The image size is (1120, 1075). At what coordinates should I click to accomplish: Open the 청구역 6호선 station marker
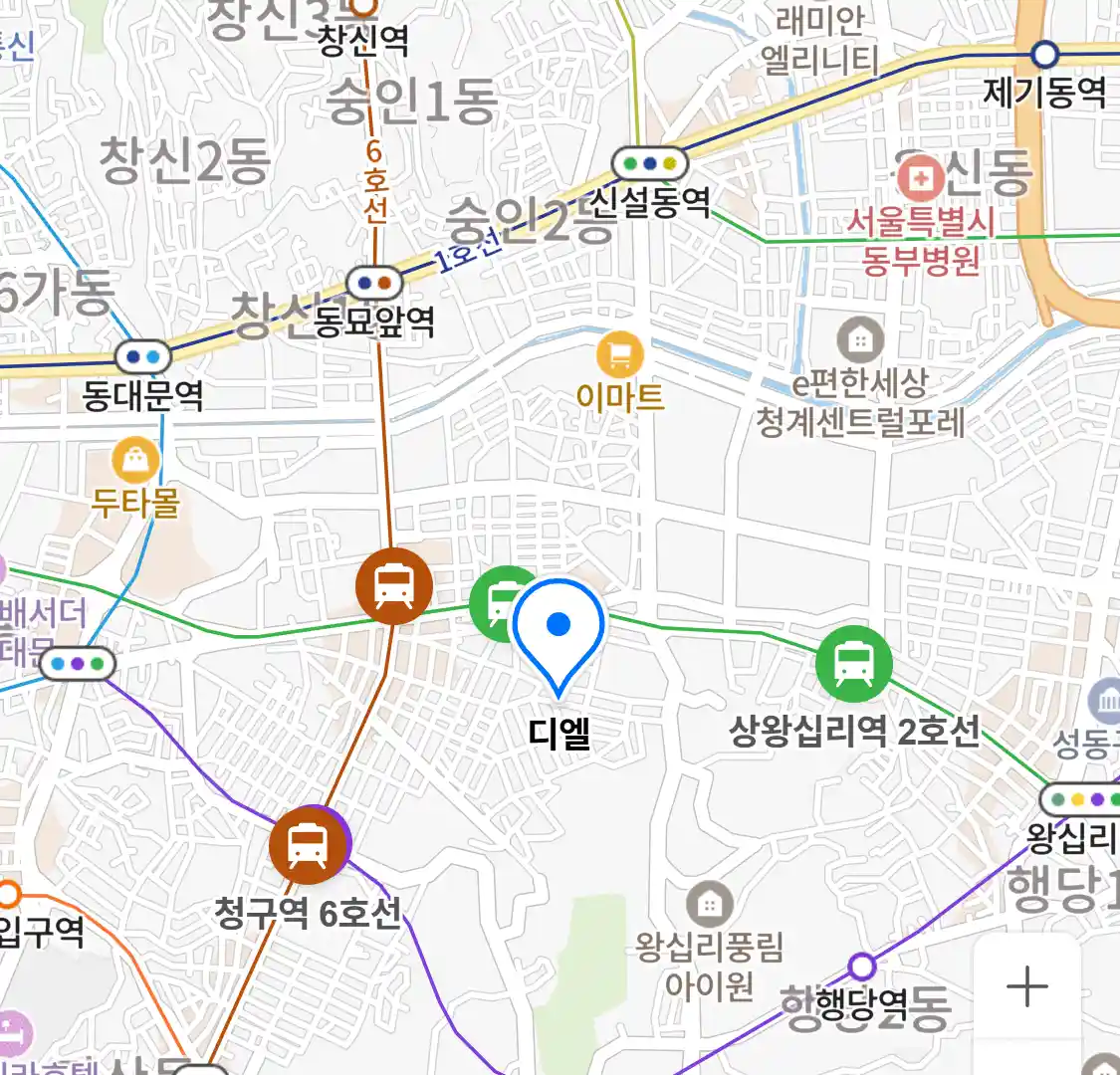point(309,846)
